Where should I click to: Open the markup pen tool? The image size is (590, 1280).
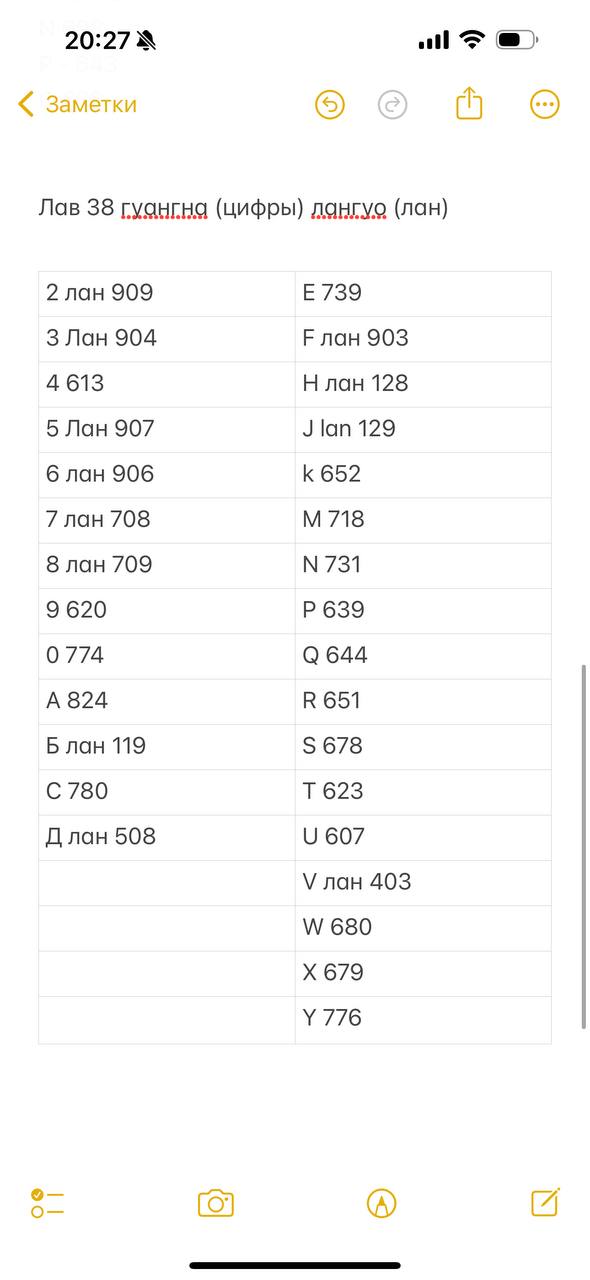(x=381, y=1203)
